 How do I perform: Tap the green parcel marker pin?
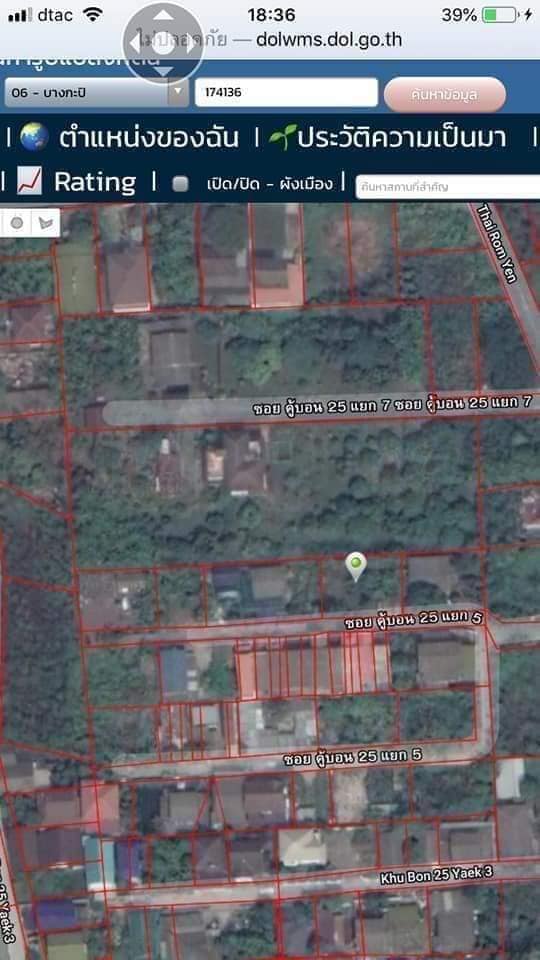tap(356, 566)
